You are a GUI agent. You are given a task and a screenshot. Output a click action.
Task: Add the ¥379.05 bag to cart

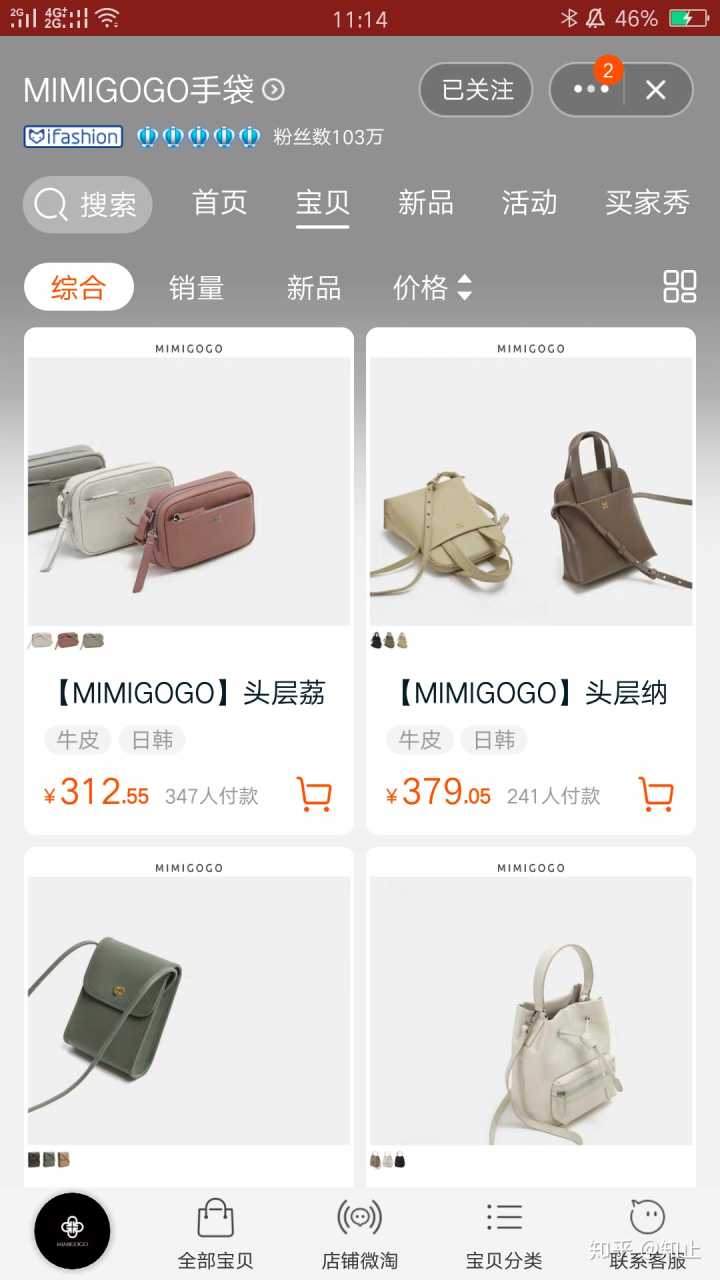(x=656, y=794)
